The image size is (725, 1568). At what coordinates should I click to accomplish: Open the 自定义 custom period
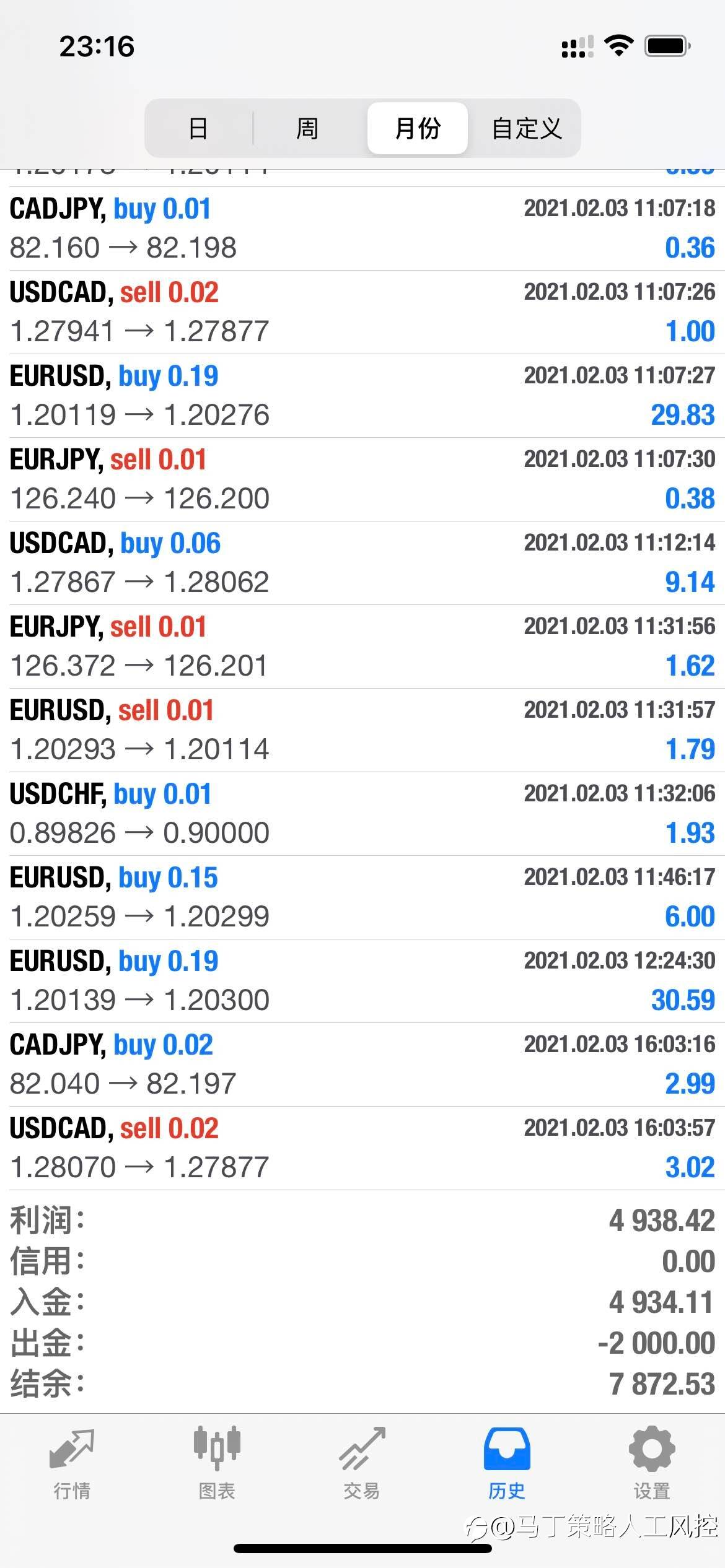[527, 128]
